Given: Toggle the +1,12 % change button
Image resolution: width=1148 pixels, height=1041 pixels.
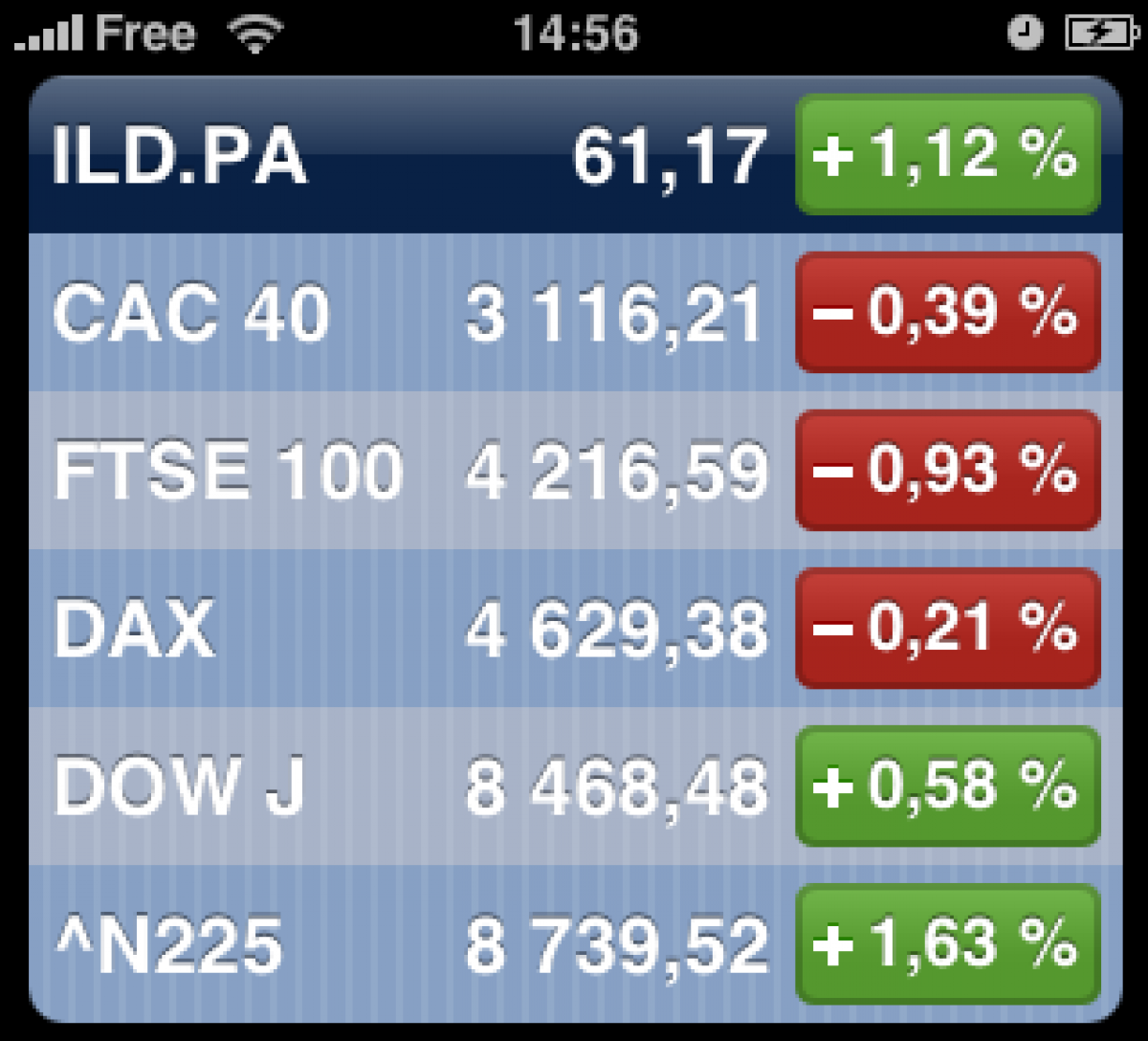Looking at the screenshot, I should click(947, 155).
